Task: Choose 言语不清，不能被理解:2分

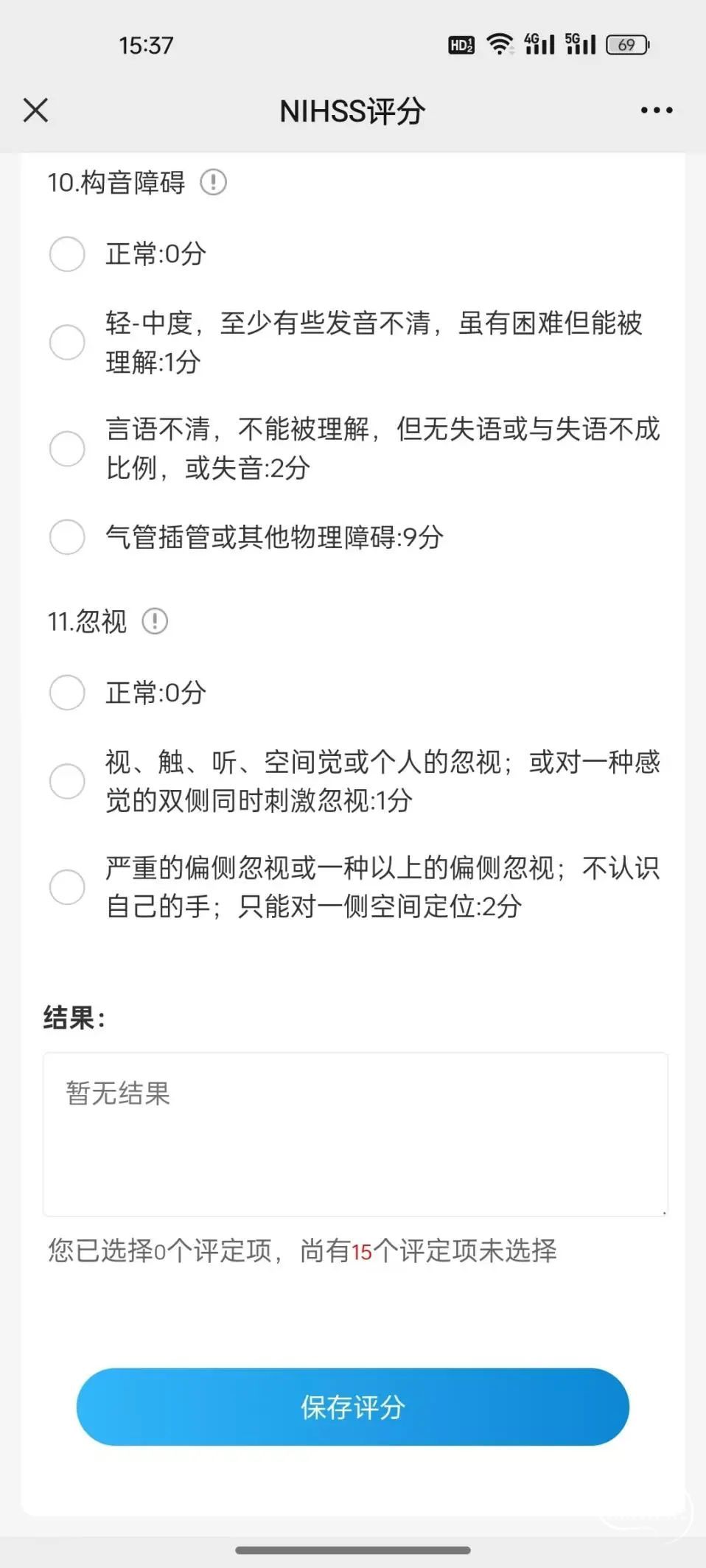Action: point(67,448)
